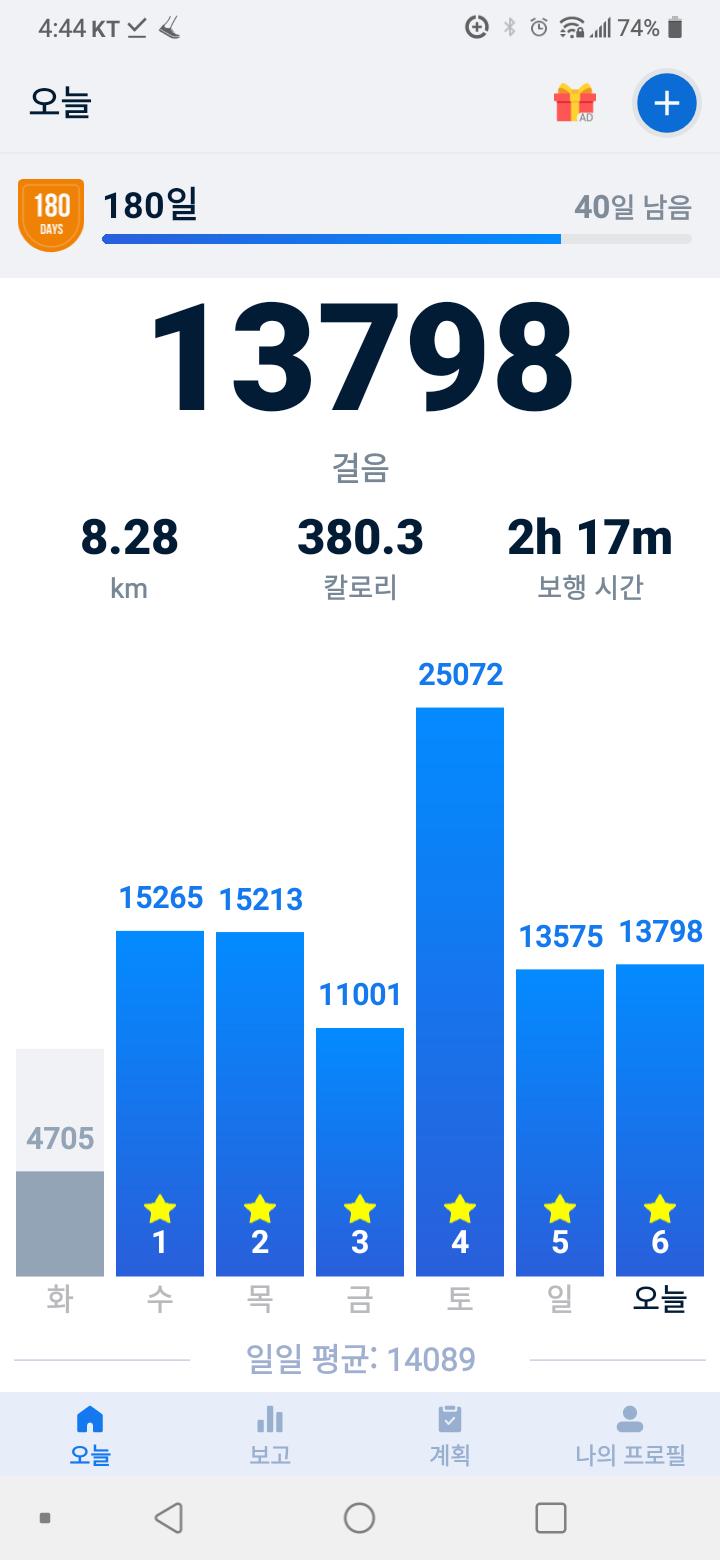Go back using system back button
This screenshot has width=720, height=1560.
coord(169,1518)
